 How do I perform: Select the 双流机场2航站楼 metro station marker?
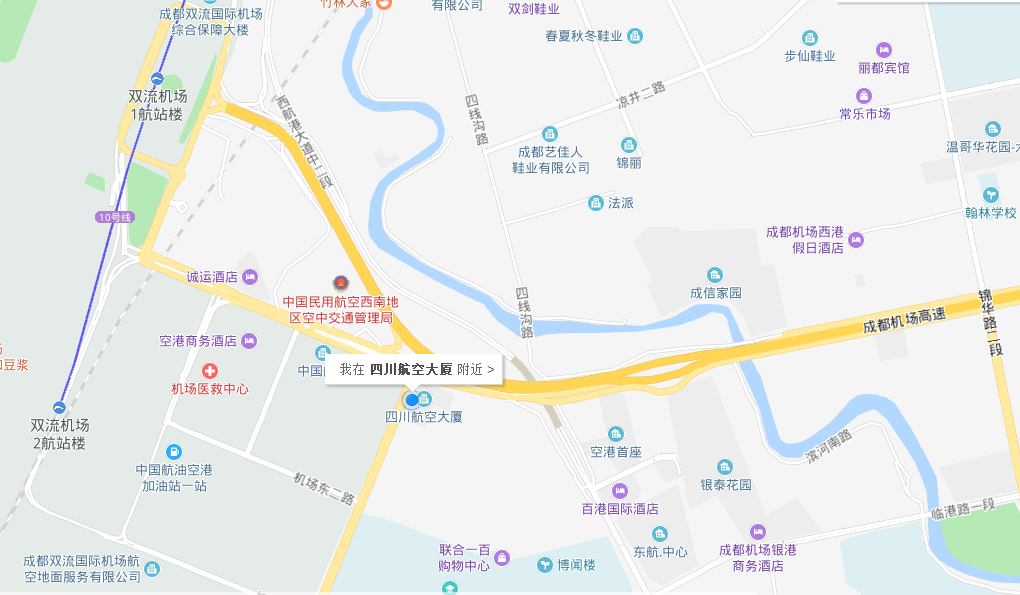point(59,407)
